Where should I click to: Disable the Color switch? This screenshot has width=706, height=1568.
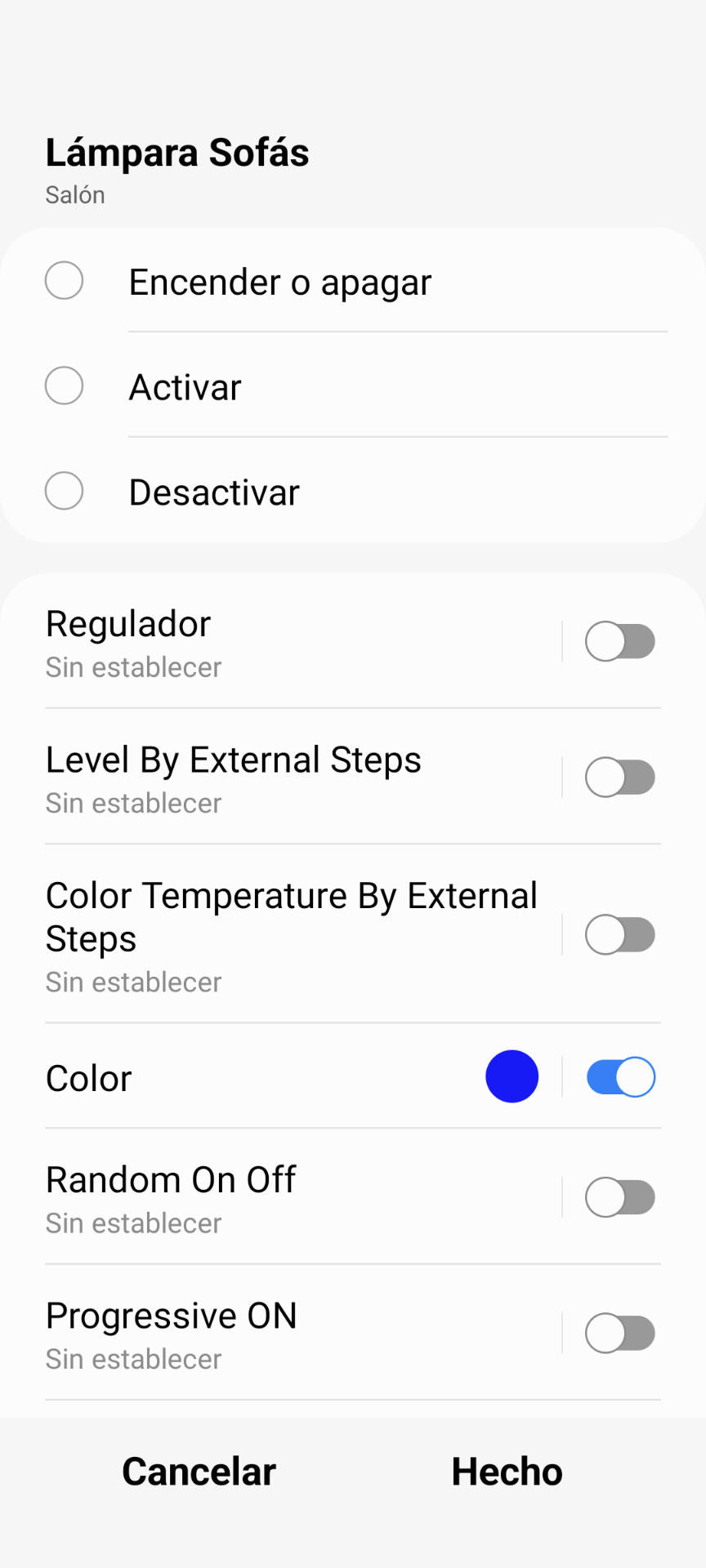click(x=620, y=1076)
